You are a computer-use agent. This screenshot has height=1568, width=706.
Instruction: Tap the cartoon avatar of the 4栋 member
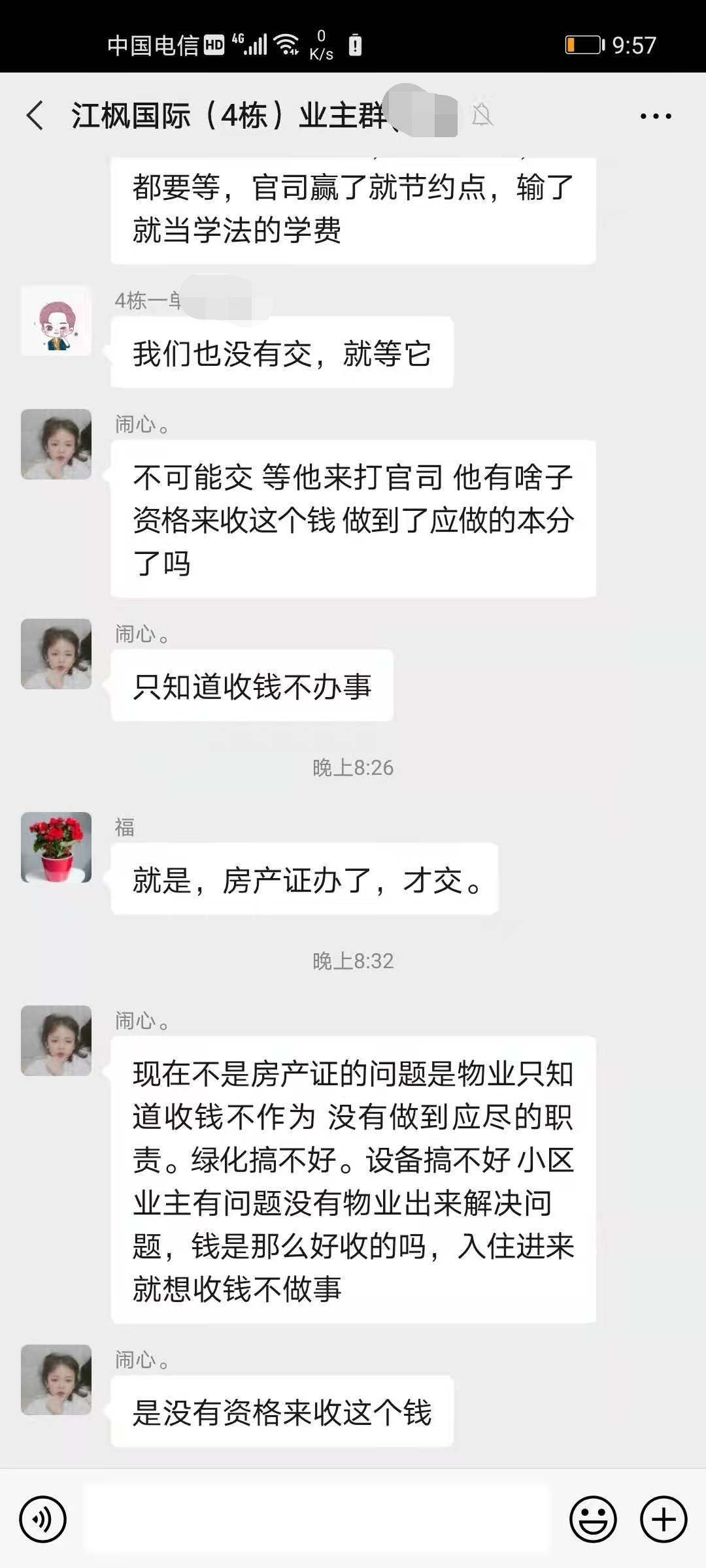click(x=56, y=321)
